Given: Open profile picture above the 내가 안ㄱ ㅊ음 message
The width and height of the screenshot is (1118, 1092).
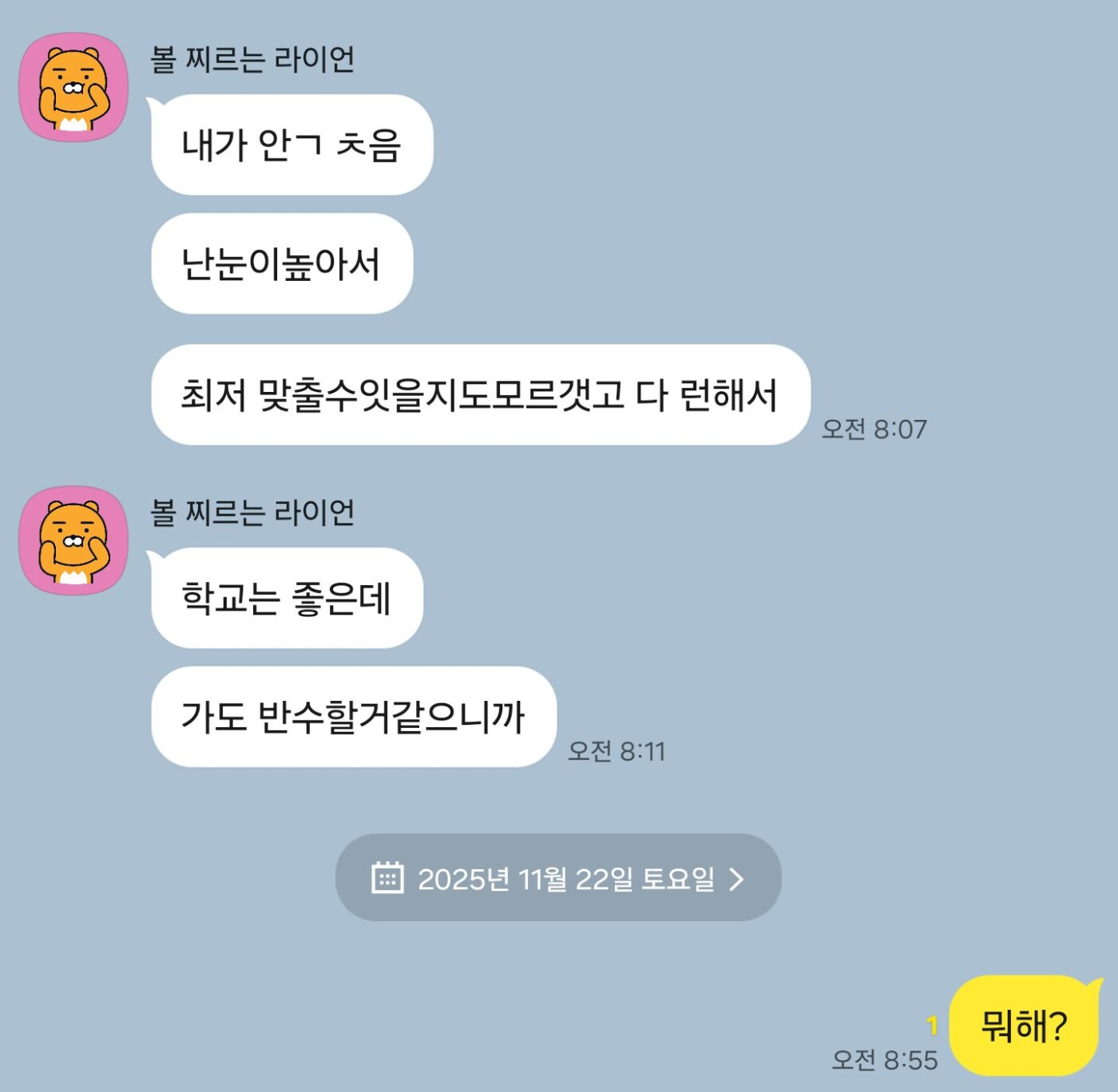Looking at the screenshot, I should (x=73, y=88).
